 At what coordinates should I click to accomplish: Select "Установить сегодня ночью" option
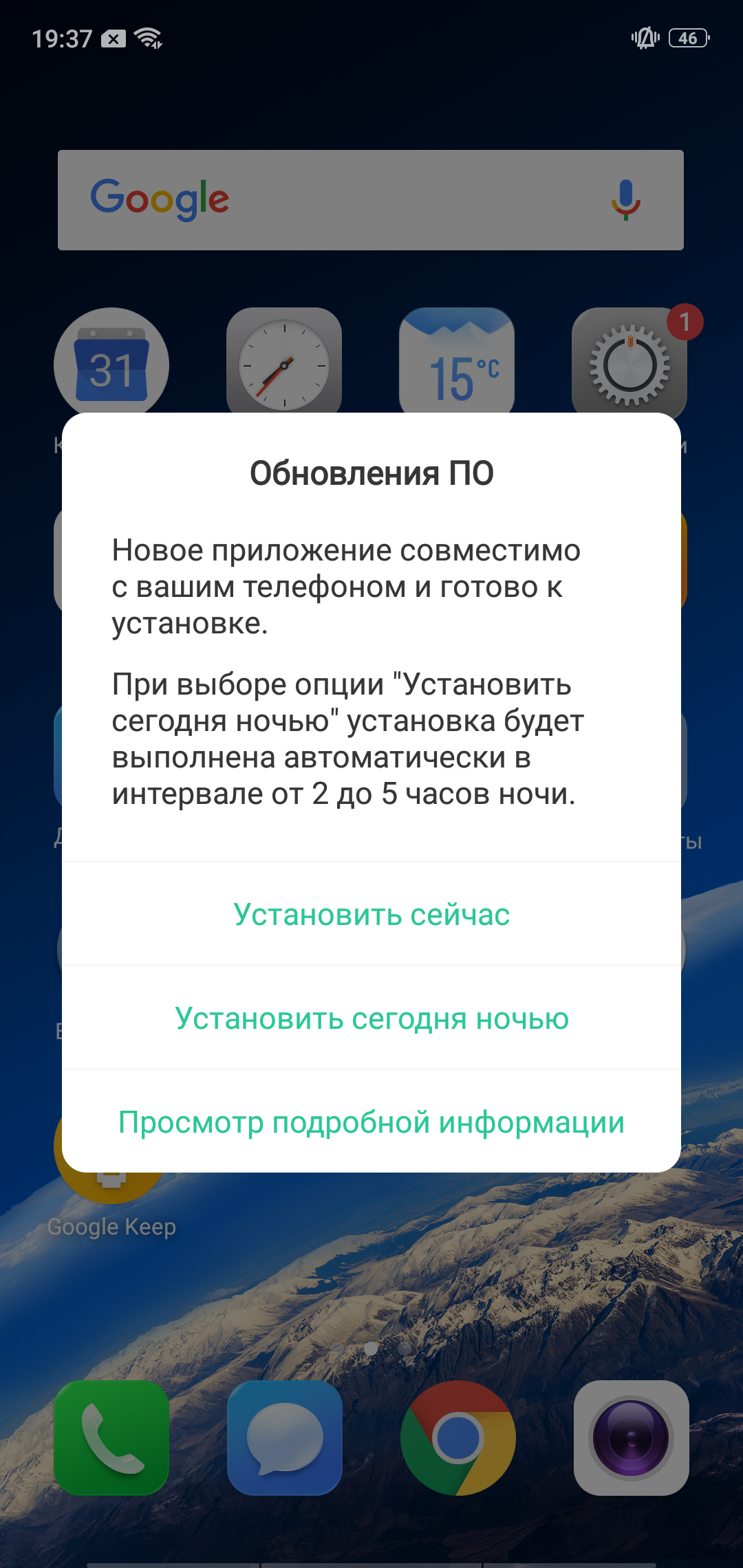(371, 1018)
